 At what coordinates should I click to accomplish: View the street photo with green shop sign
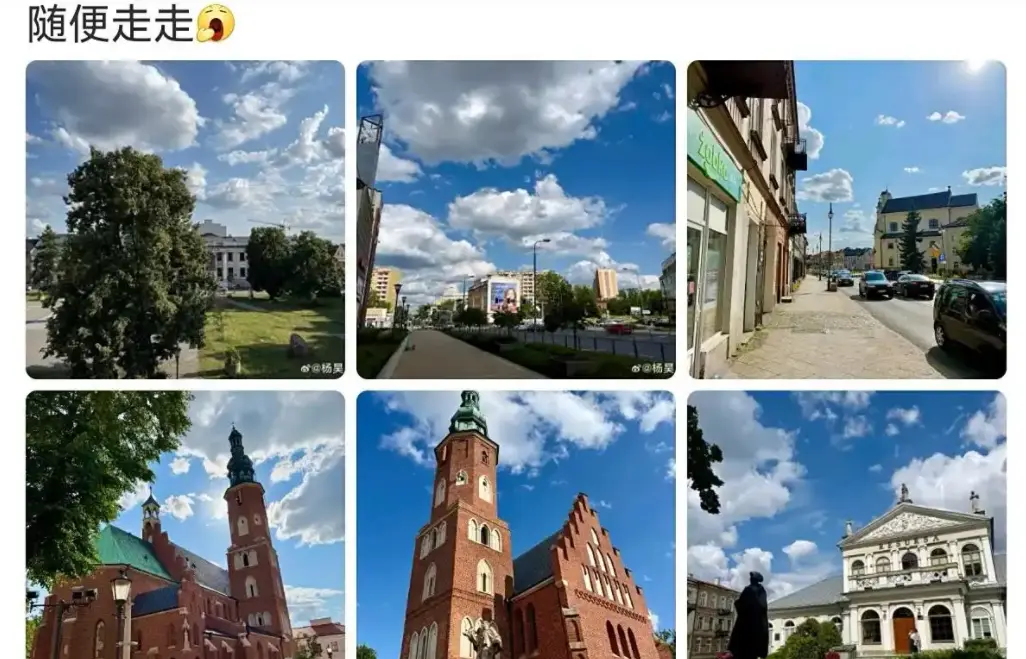pyautogui.click(x=846, y=219)
